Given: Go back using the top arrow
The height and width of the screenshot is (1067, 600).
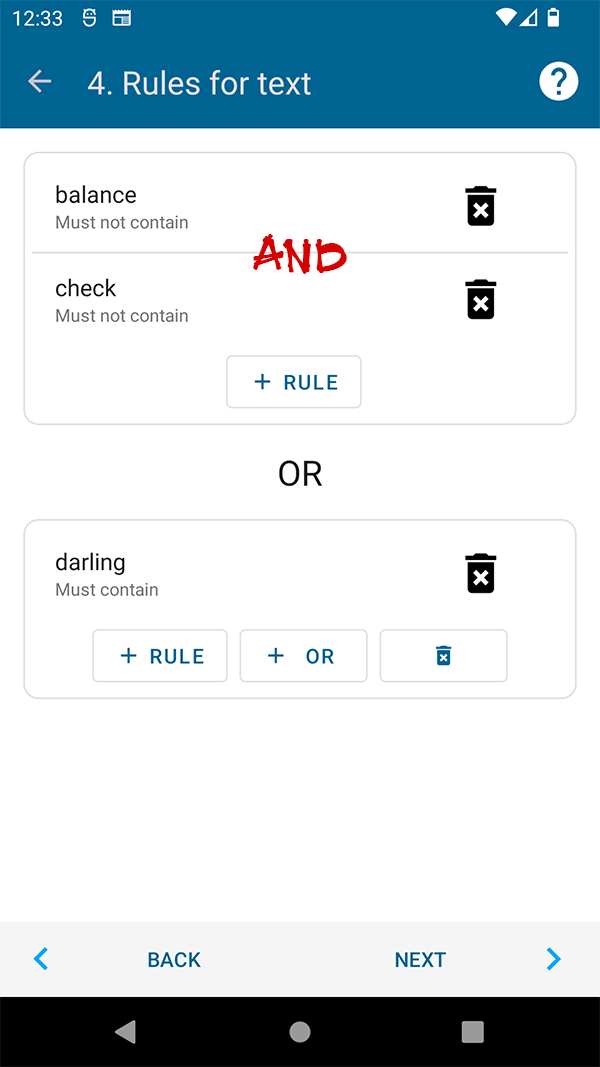Looking at the screenshot, I should pyautogui.click(x=40, y=82).
